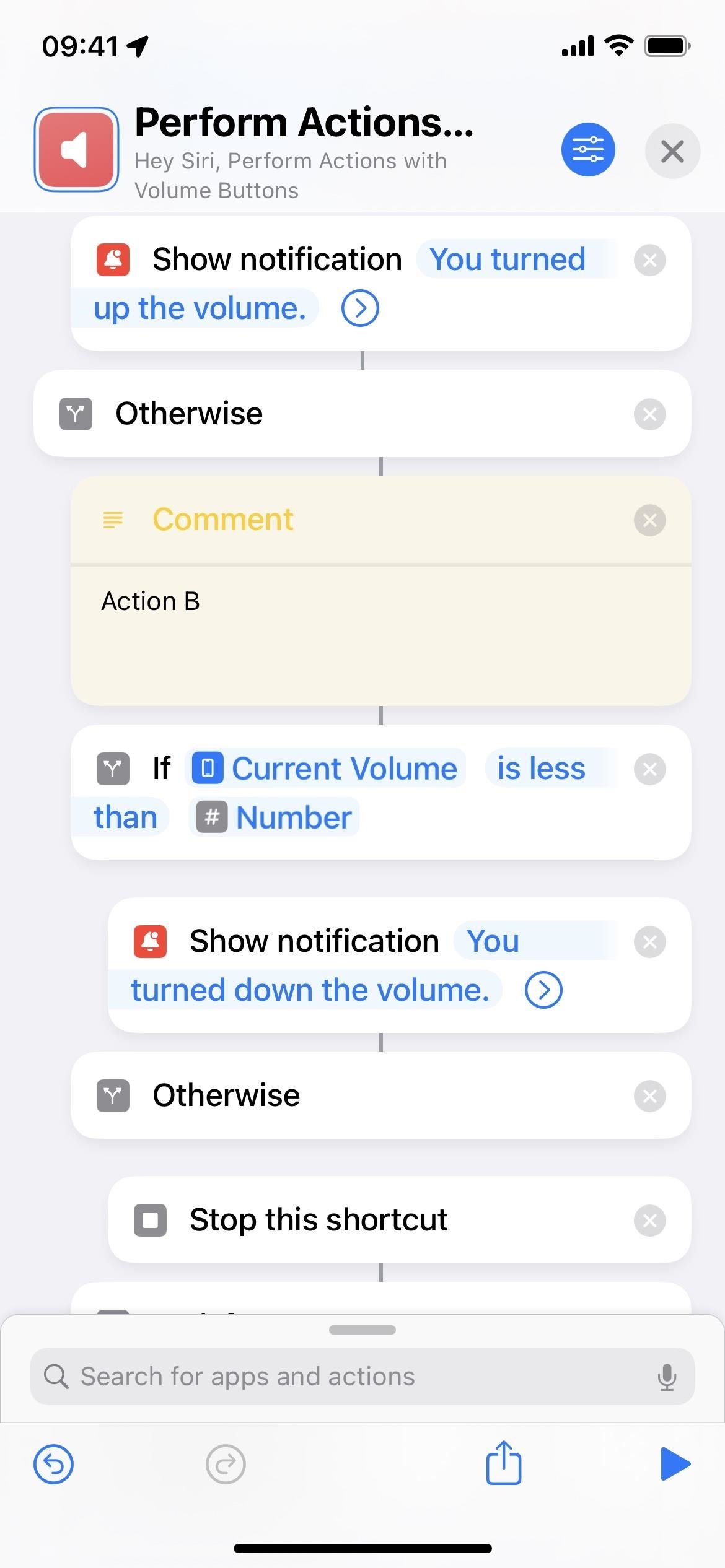Open the shortcut settings sliders button
The image size is (725, 1568).
pos(588,150)
